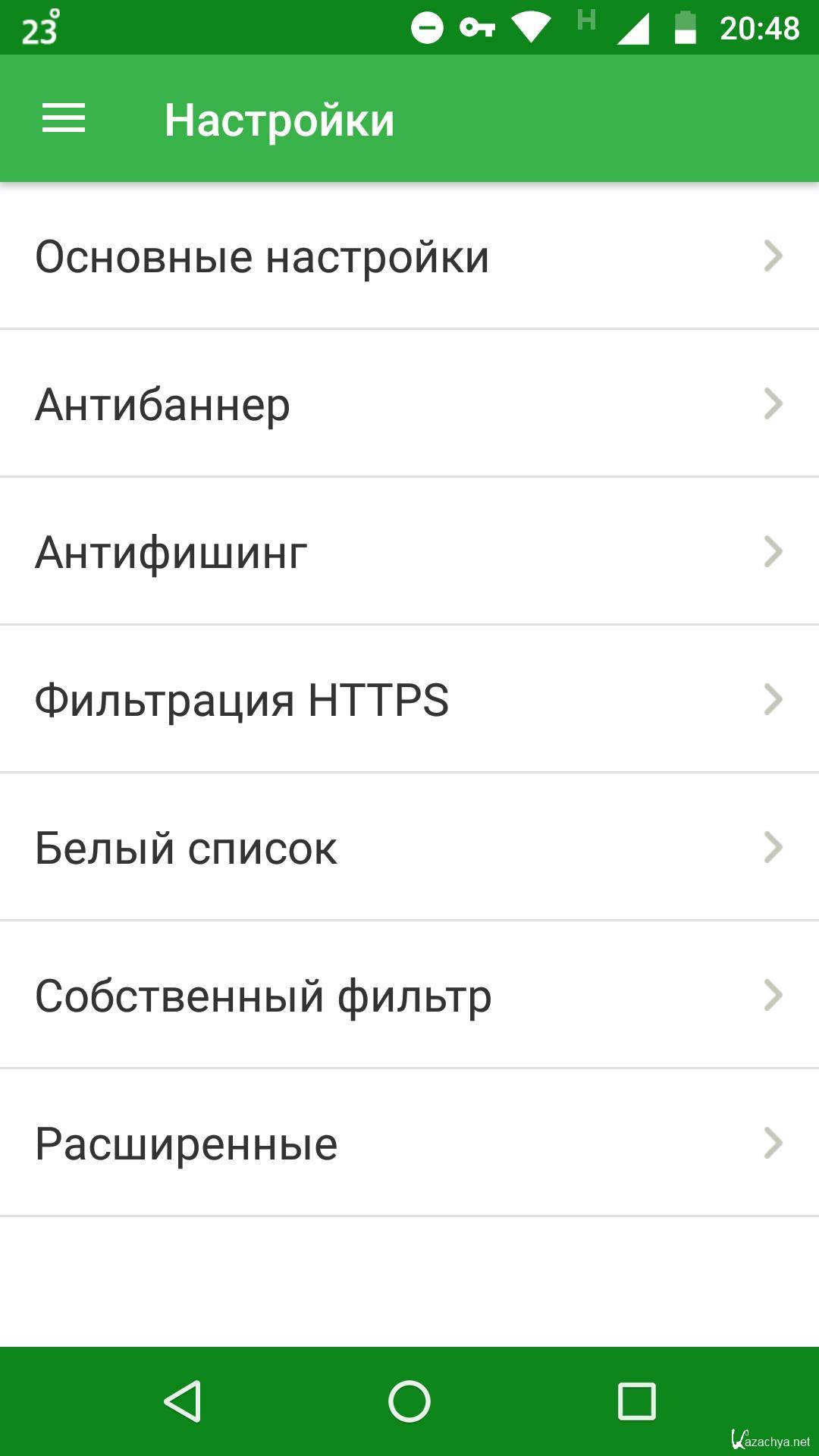The height and width of the screenshot is (1456, 819).
Task: Open Расширенные settings
Action: (409, 1144)
